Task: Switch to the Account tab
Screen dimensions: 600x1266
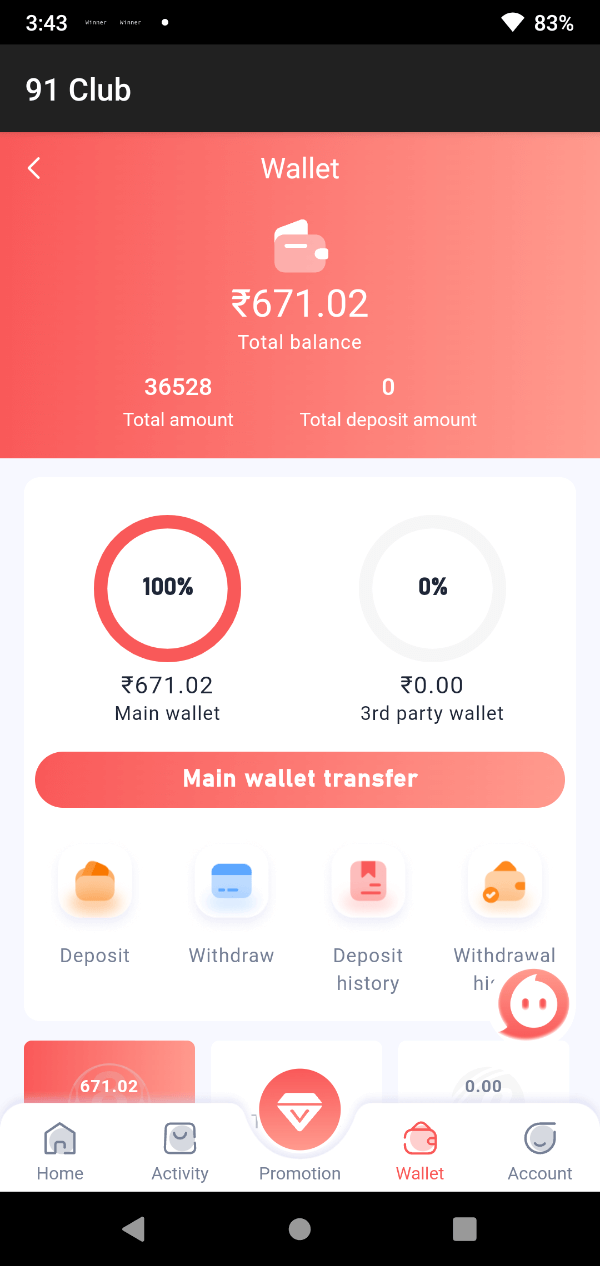Action: [540, 1151]
